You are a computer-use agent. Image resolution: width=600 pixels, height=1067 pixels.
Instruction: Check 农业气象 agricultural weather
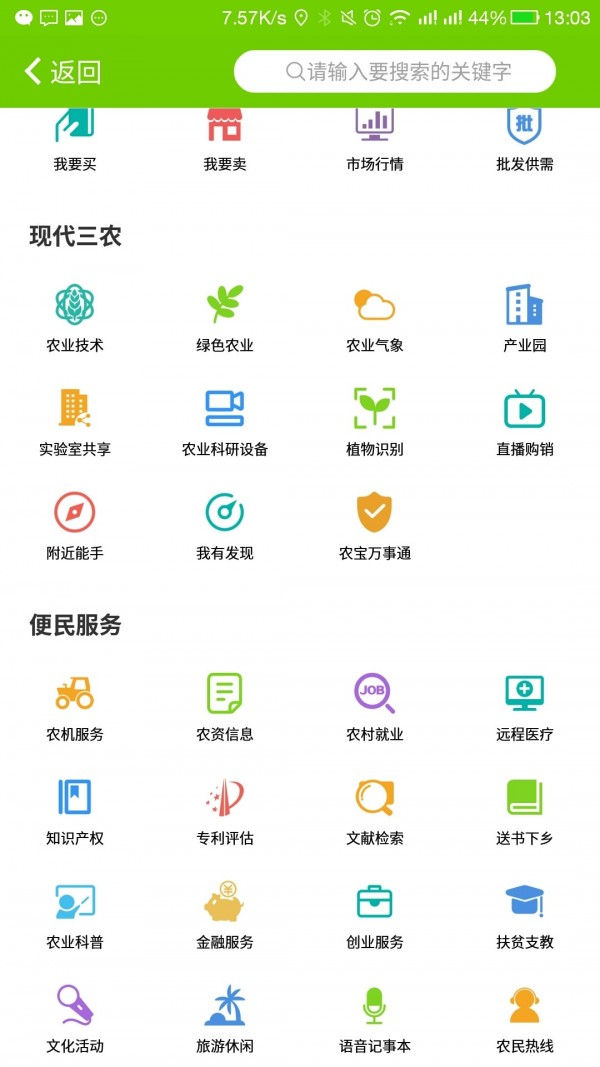click(375, 318)
